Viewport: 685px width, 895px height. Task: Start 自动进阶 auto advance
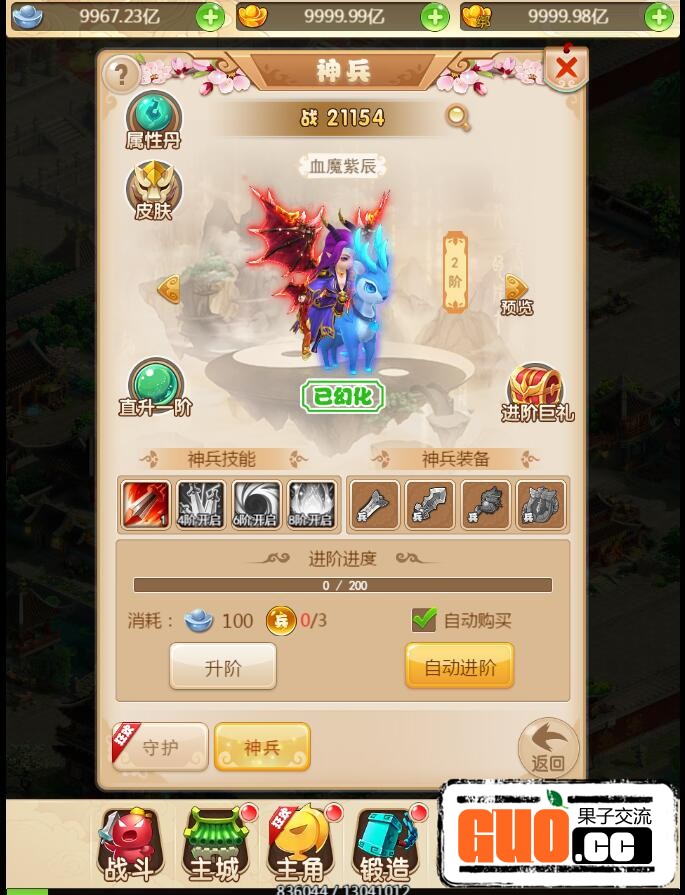459,668
